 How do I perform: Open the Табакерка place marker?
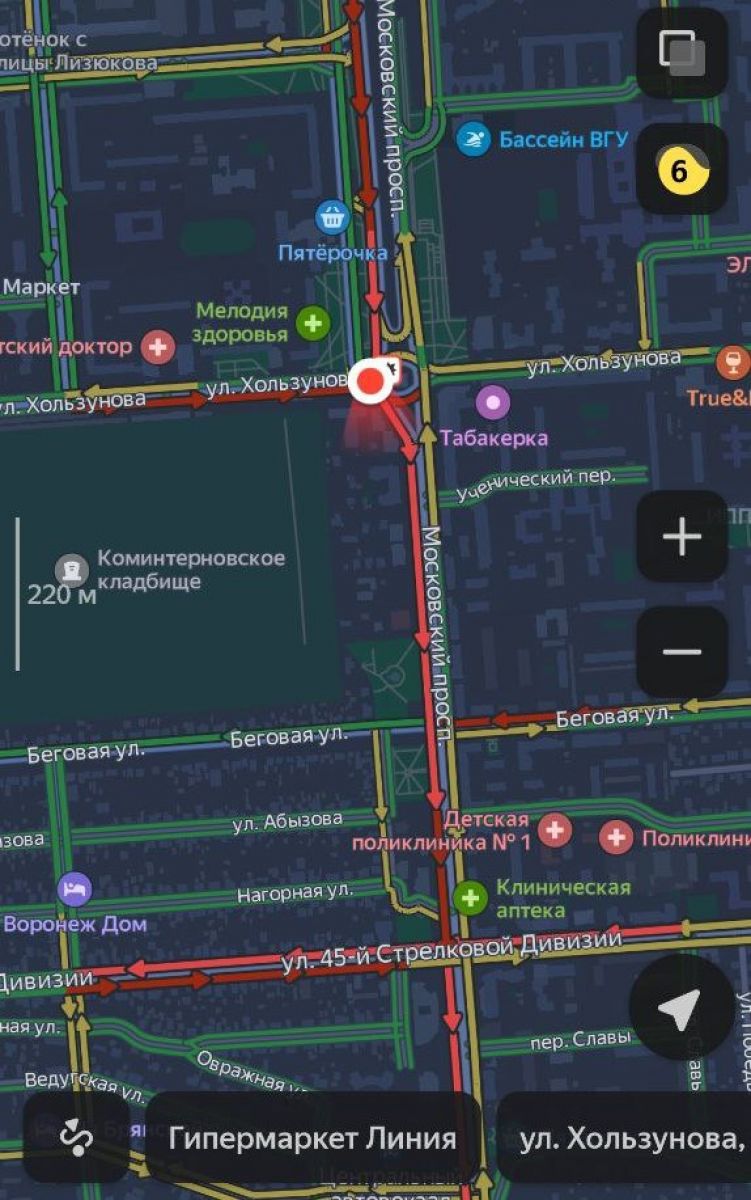coord(492,403)
